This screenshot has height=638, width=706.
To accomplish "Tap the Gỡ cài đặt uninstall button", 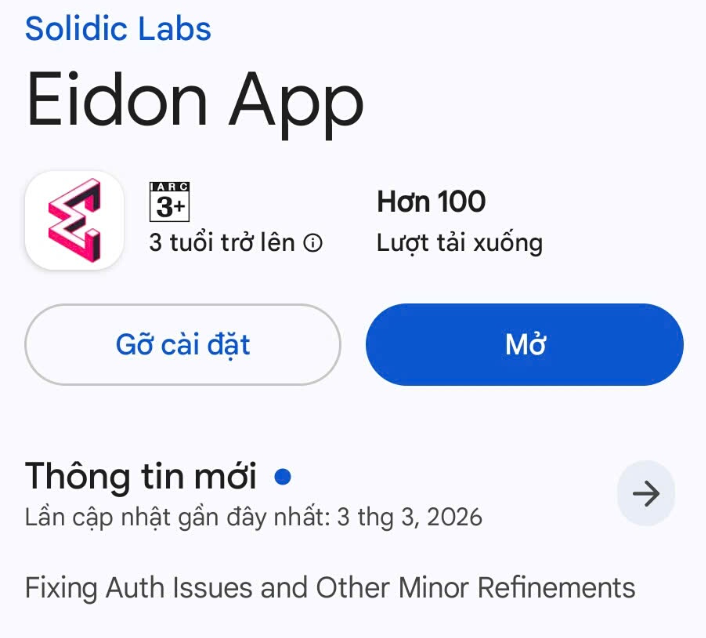I will click(183, 345).
